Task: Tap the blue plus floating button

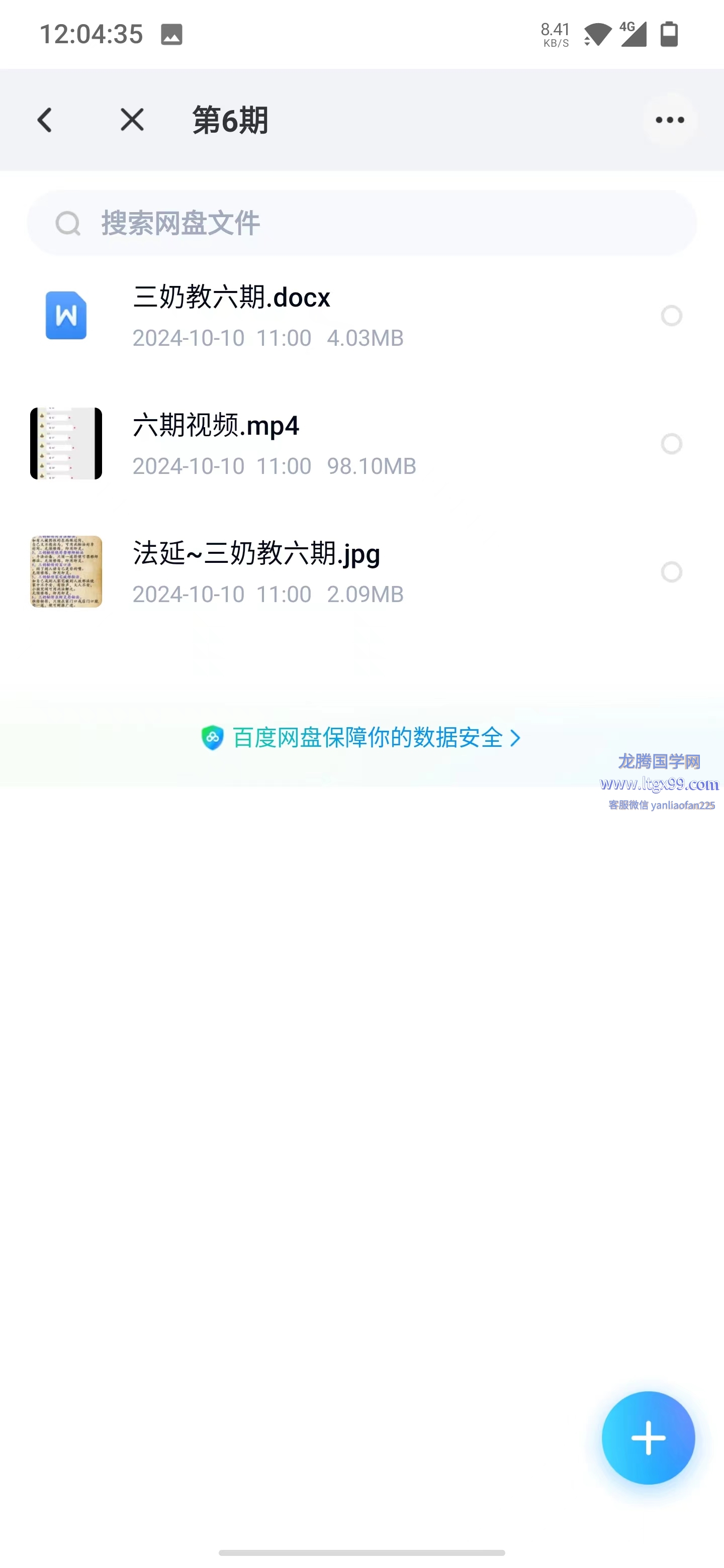Action: coord(648,1438)
